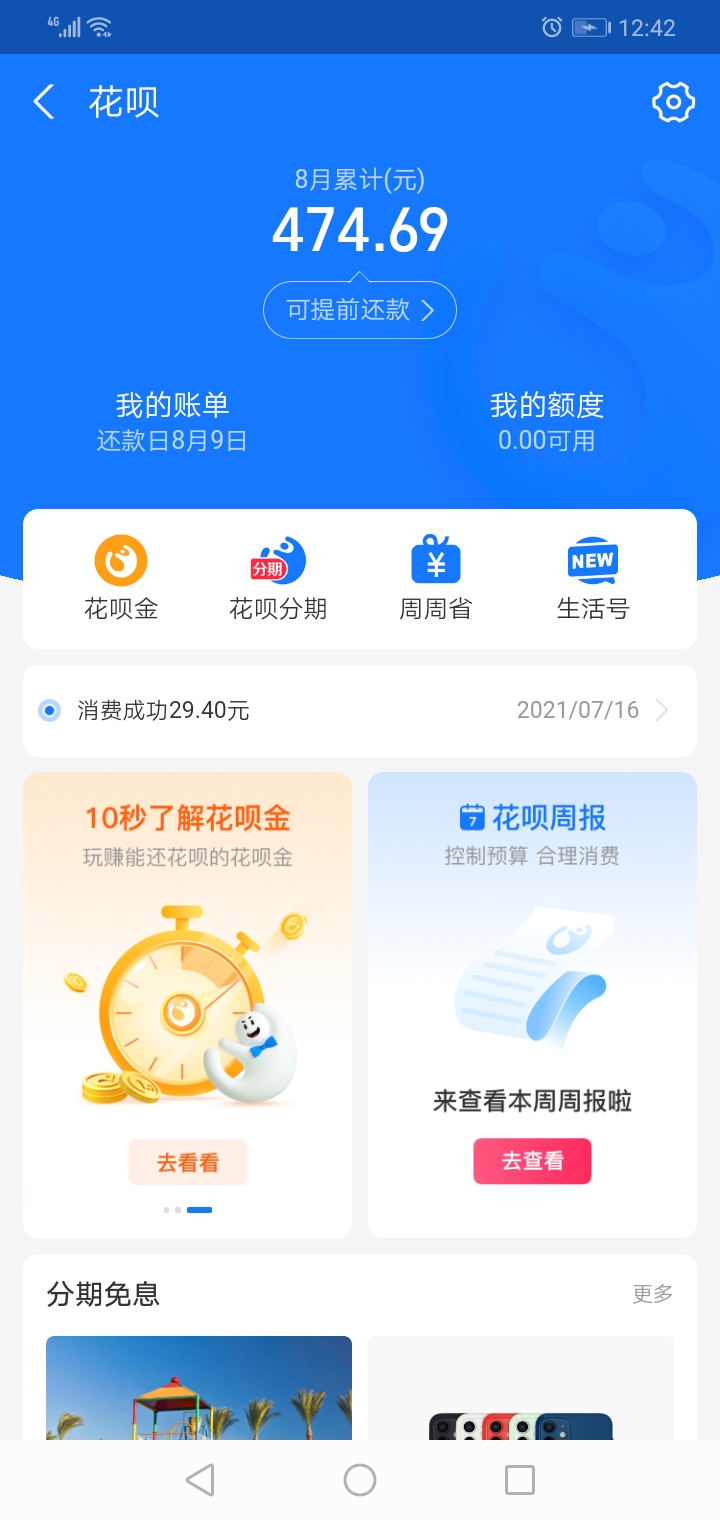Open Huabei settings via gear icon
This screenshot has width=720, height=1520.
click(x=673, y=101)
